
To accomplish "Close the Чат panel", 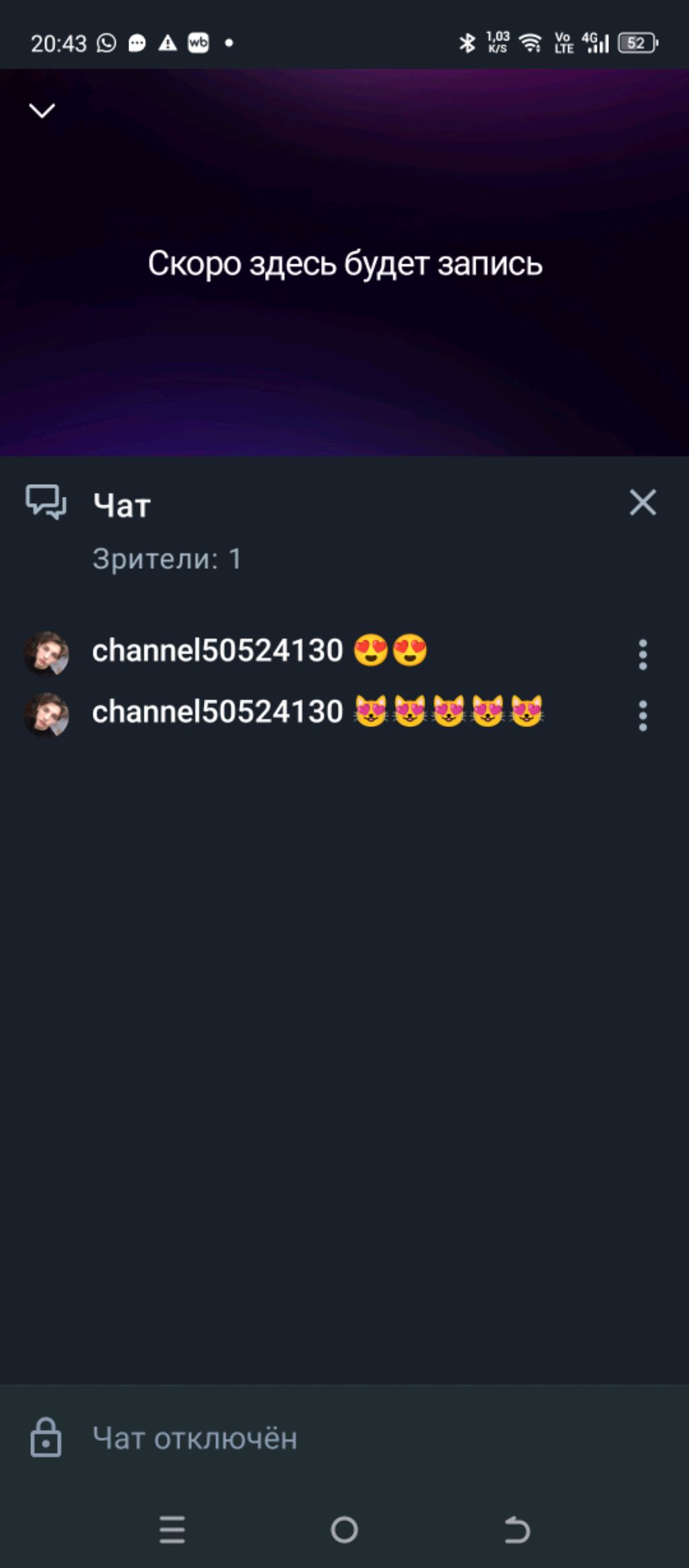I will 643,502.
